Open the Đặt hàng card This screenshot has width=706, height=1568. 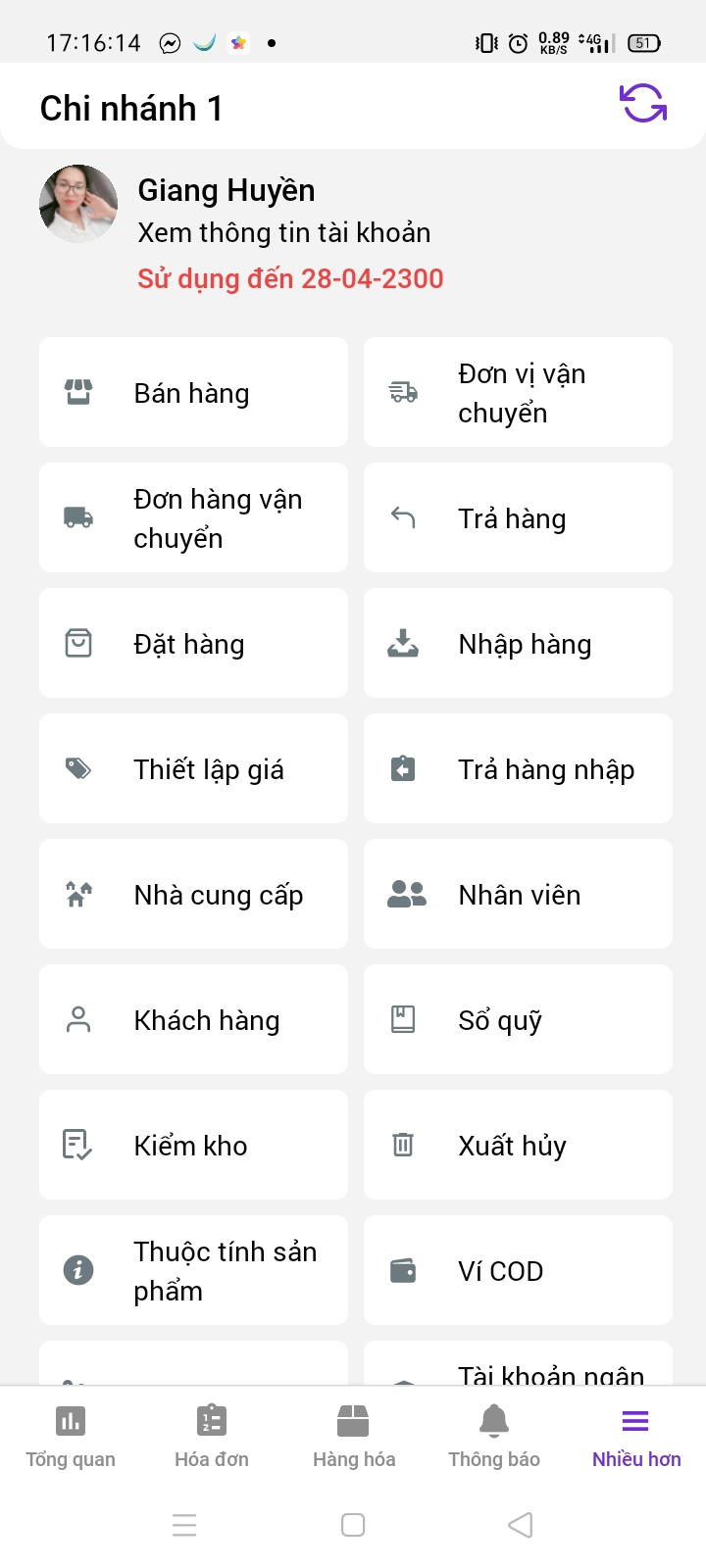click(x=193, y=643)
